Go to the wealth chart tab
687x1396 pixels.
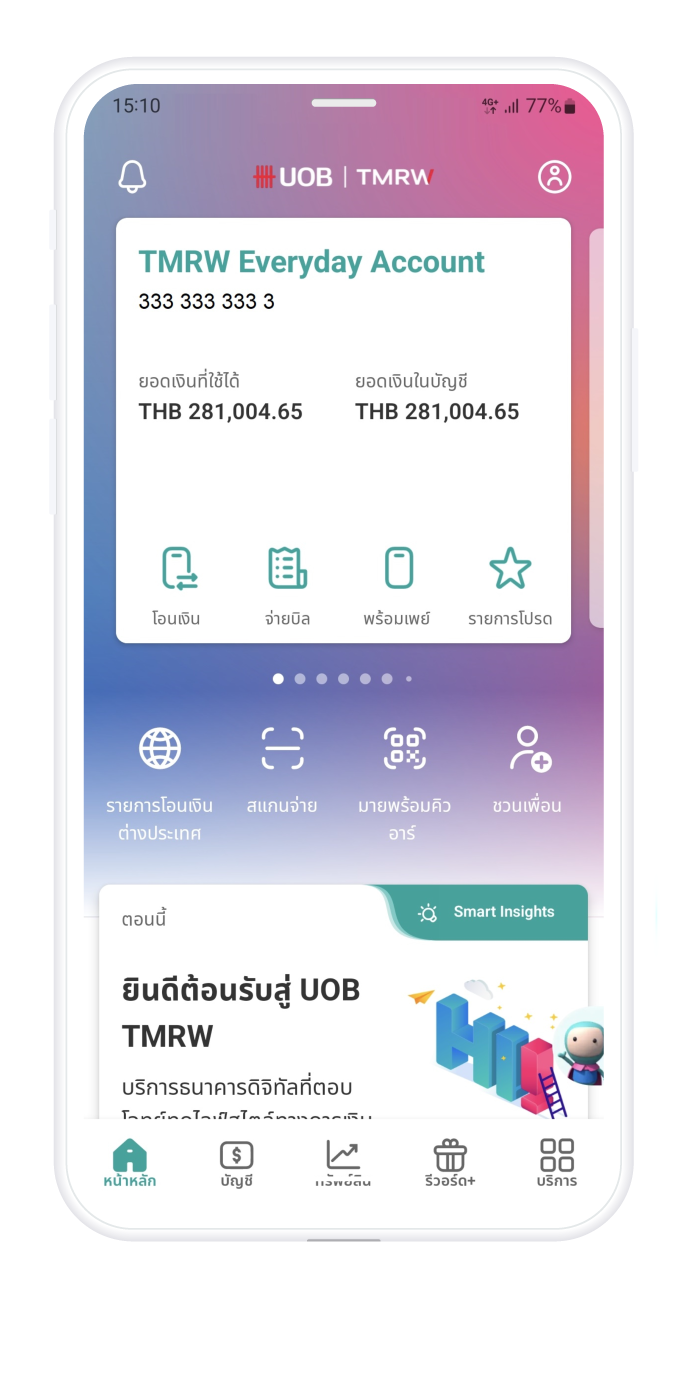343,1164
